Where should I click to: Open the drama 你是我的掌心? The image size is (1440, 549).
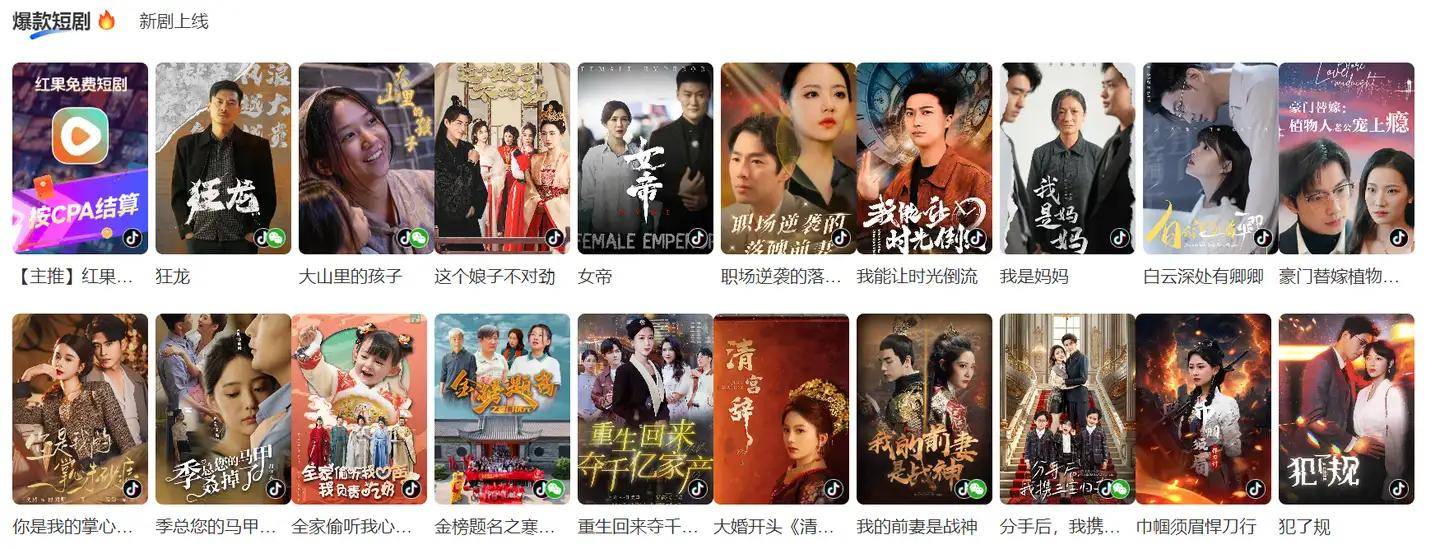(x=80, y=409)
